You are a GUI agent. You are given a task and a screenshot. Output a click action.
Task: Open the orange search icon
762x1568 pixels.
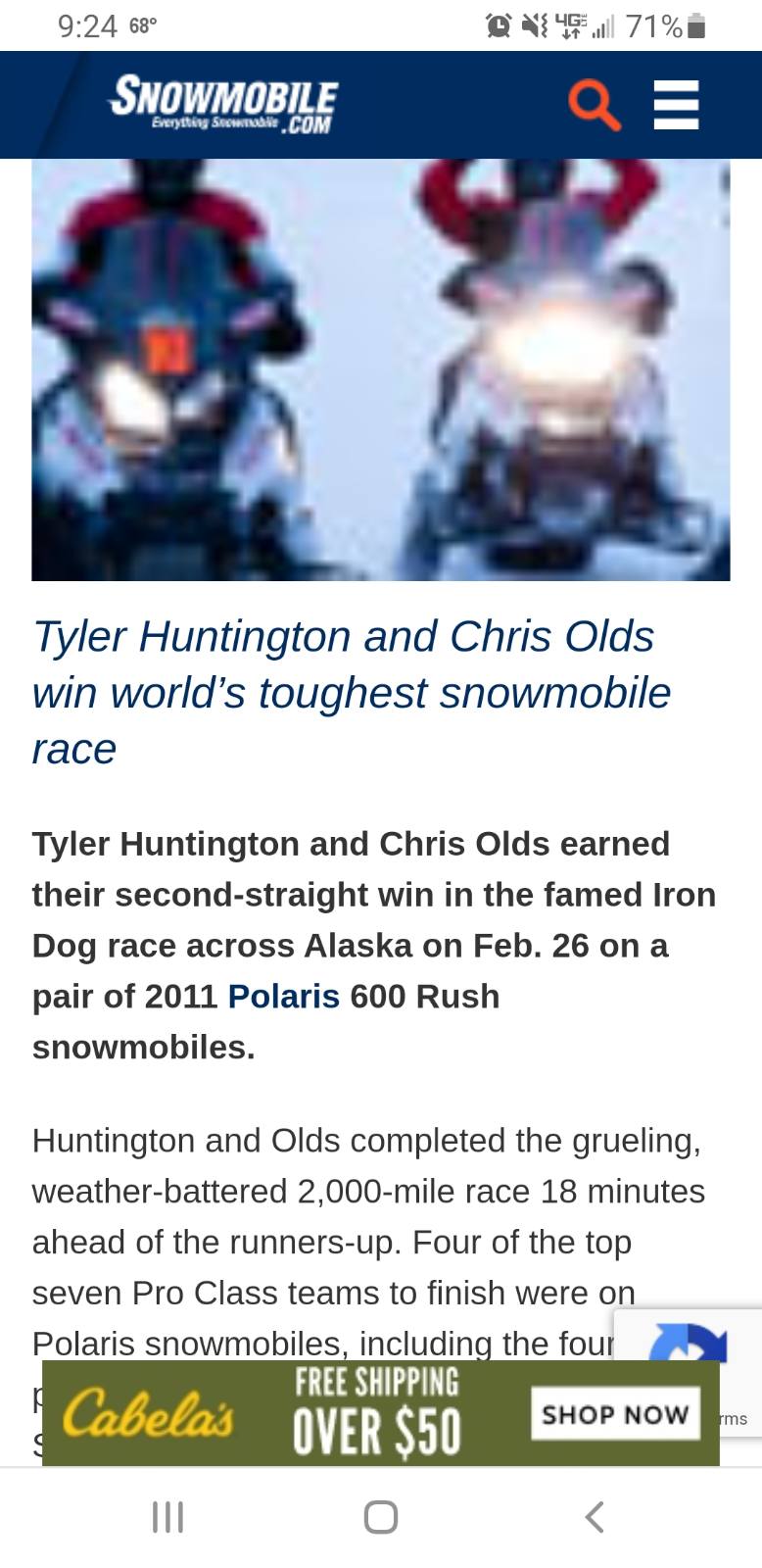(595, 105)
